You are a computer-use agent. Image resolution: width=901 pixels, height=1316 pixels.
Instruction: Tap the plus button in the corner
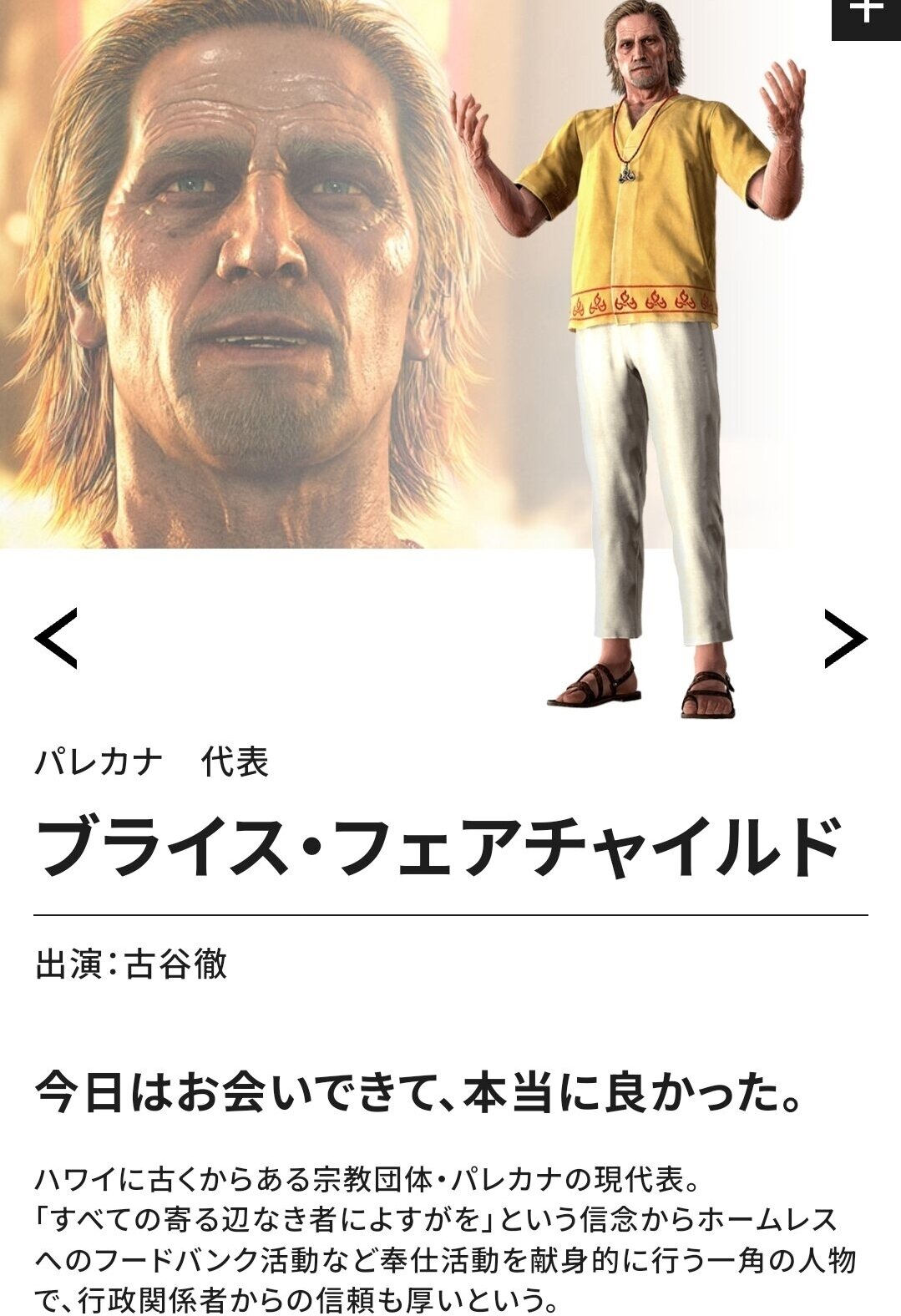(x=866, y=15)
